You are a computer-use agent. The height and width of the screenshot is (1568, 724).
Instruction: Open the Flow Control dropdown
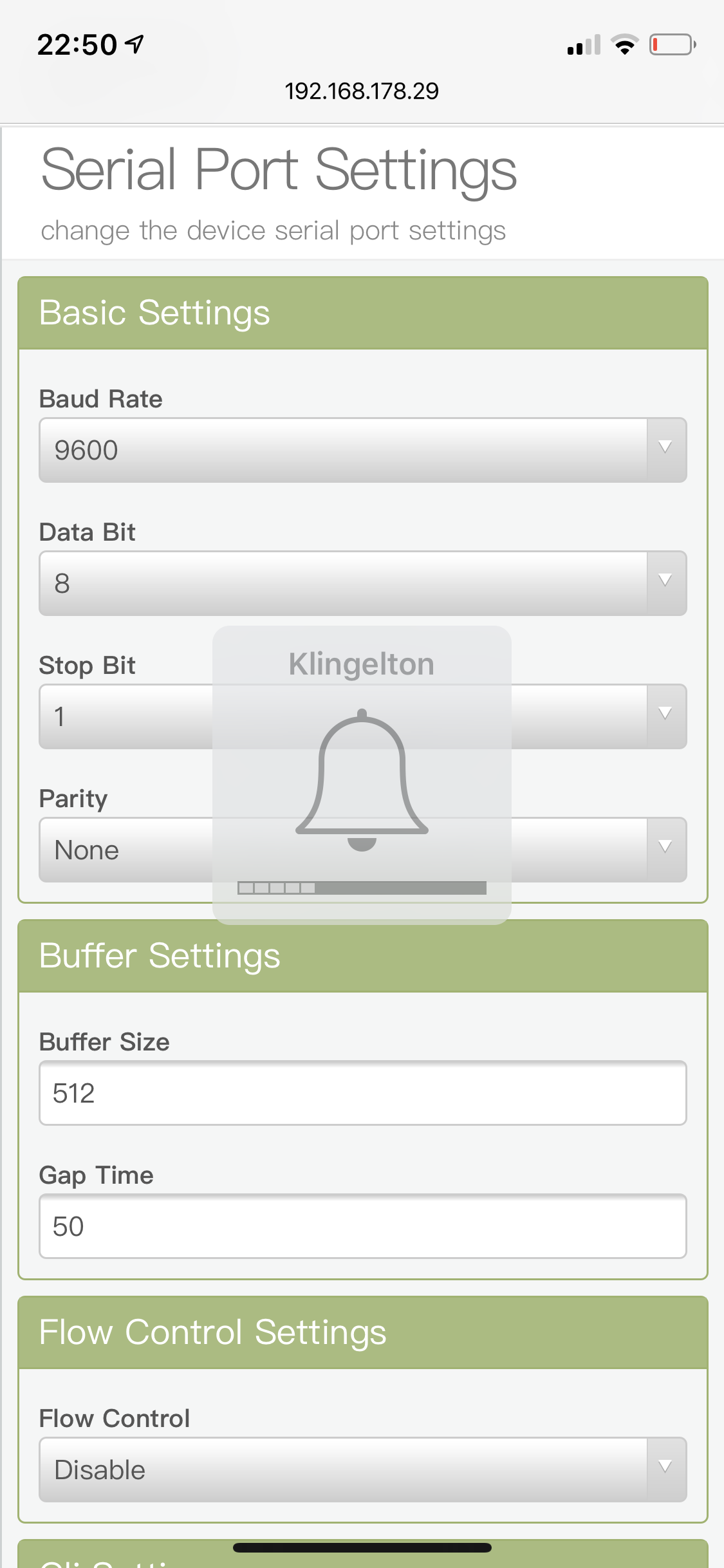coord(362,1470)
